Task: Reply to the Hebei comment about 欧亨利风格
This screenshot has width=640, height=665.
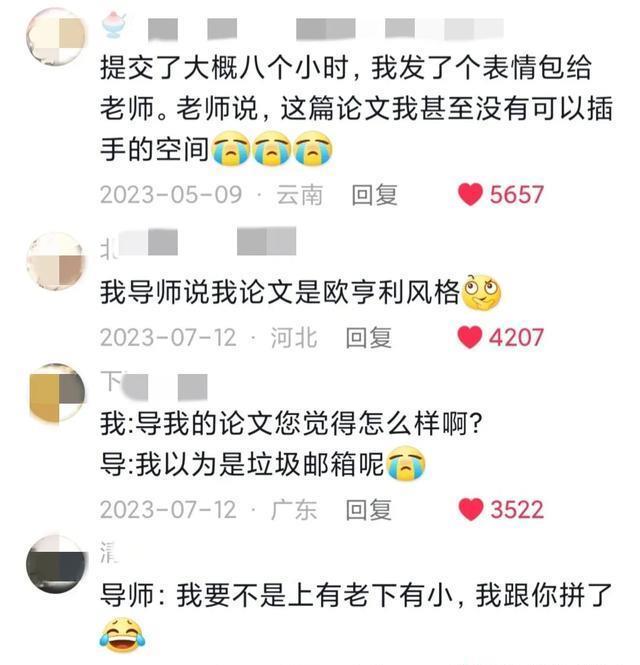Action: pos(369,338)
